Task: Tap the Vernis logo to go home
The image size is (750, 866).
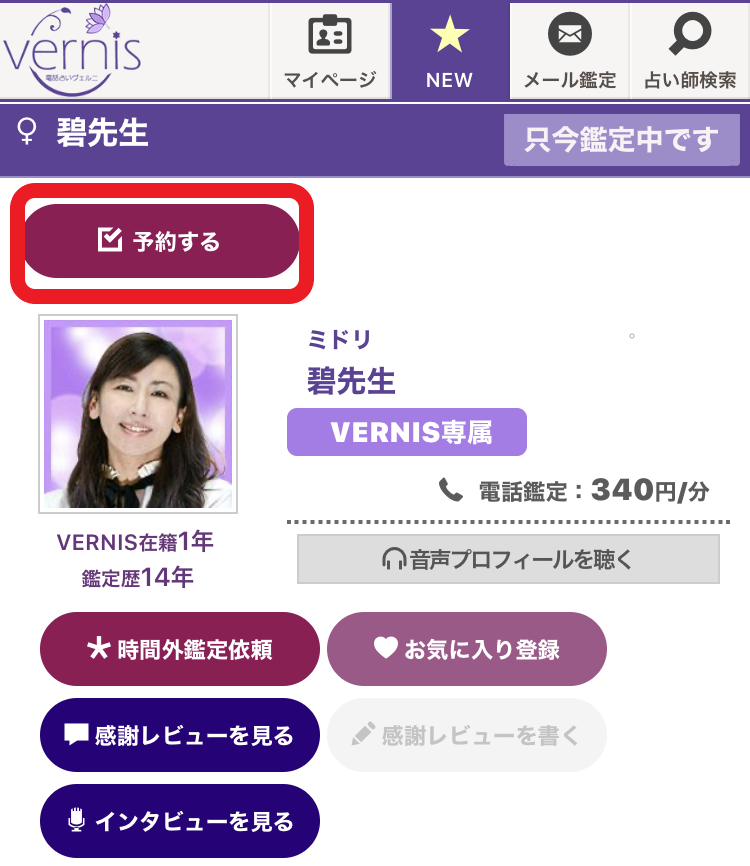Action: (72, 48)
